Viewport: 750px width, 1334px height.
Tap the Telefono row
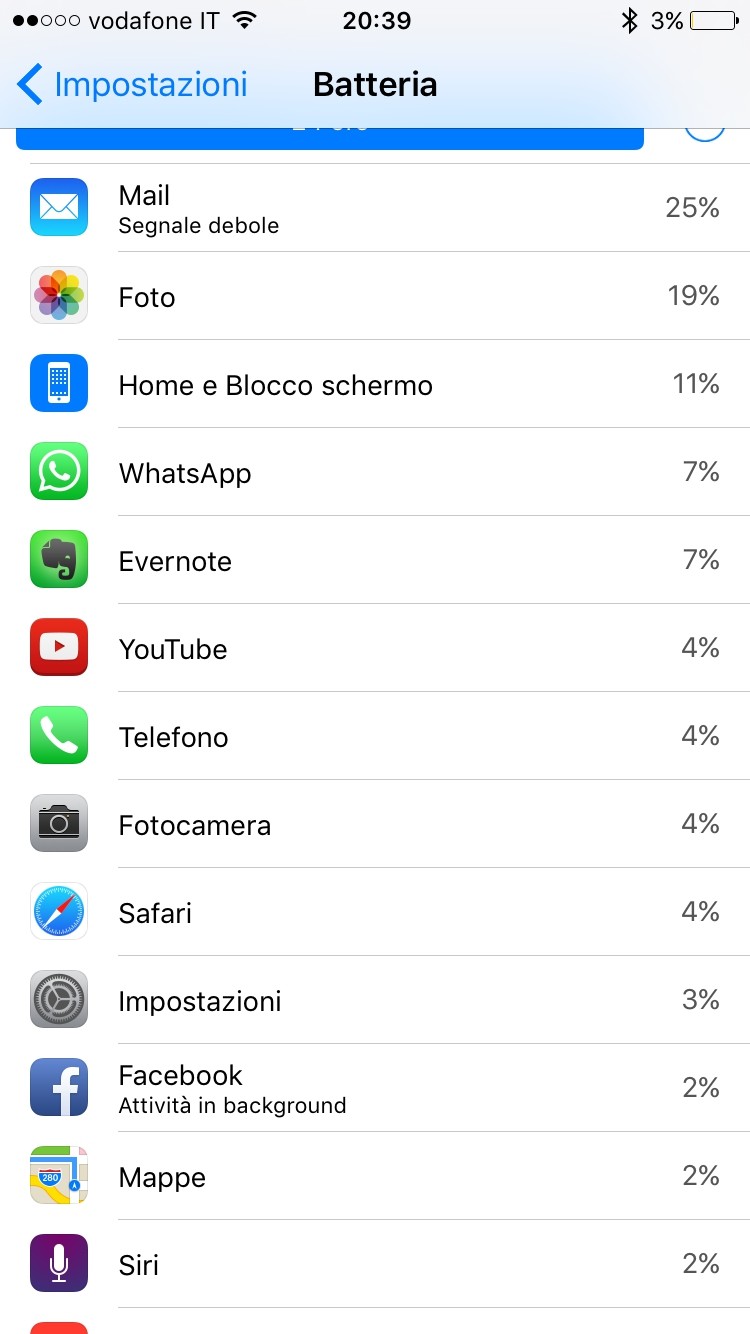tap(375, 736)
